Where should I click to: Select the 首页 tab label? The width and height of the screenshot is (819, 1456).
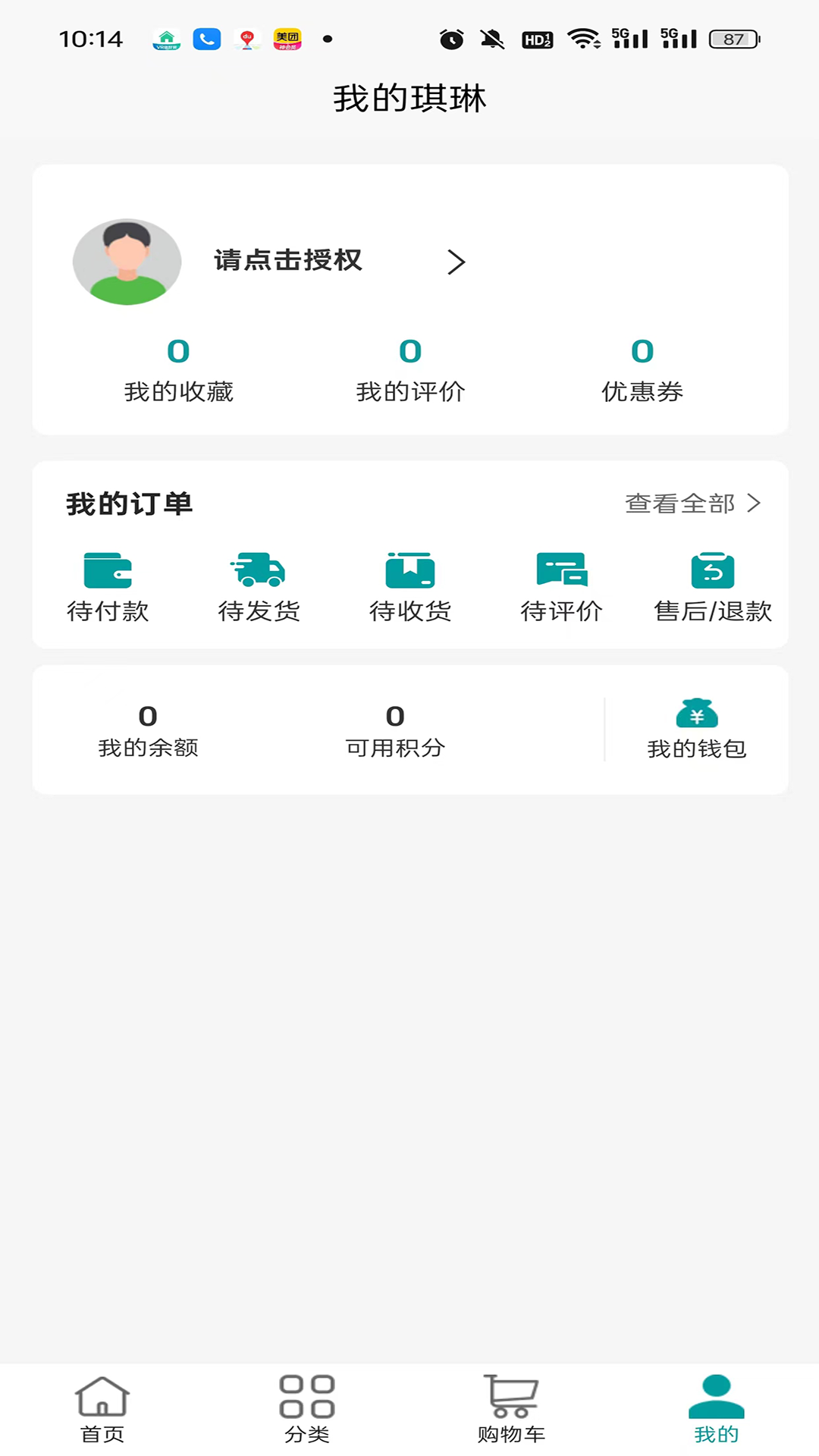click(102, 1434)
